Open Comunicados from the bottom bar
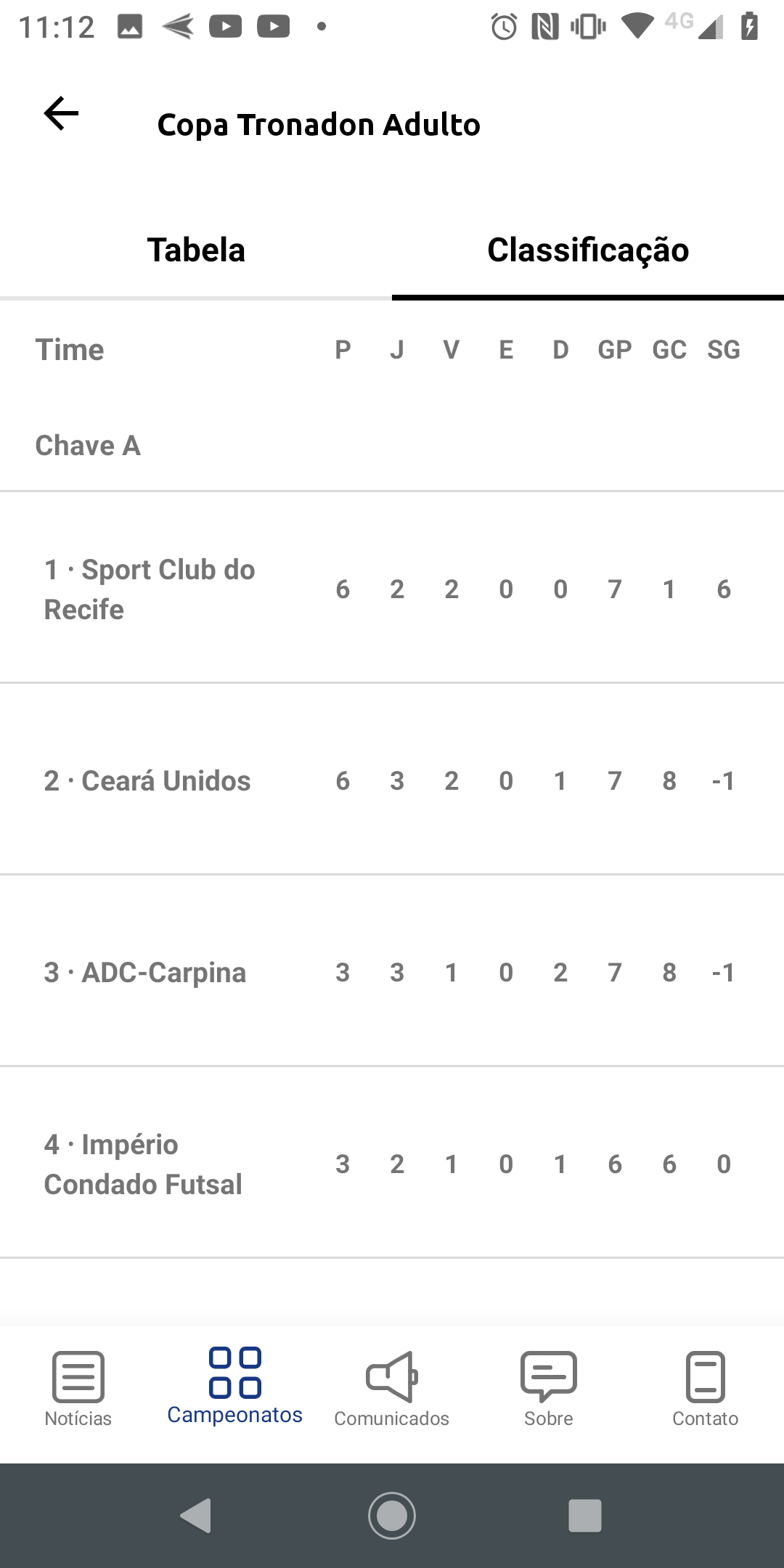The image size is (784, 1568). click(x=392, y=1389)
